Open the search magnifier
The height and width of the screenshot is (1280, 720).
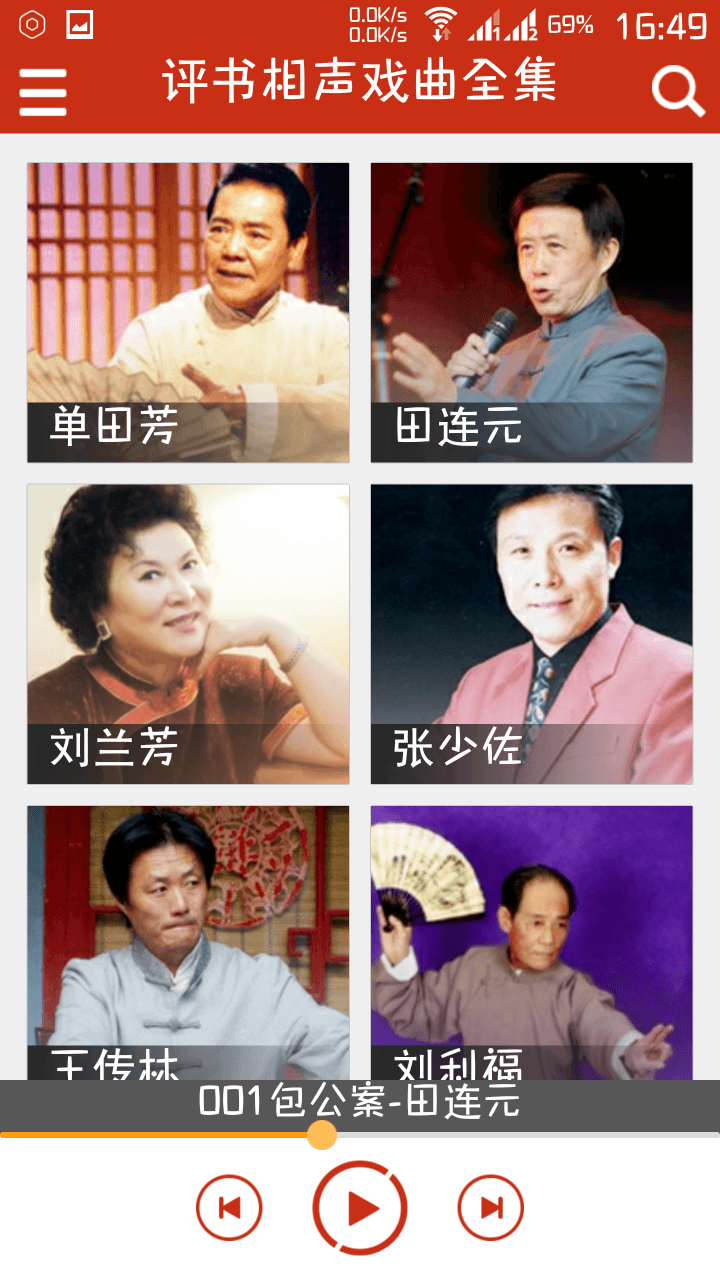(x=678, y=92)
